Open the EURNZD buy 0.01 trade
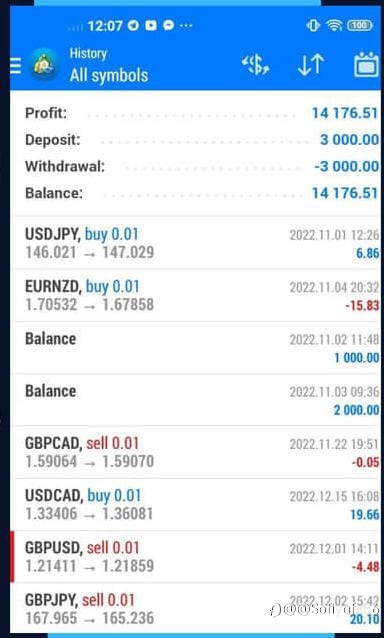The image size is (384, 638). [195, 295]
